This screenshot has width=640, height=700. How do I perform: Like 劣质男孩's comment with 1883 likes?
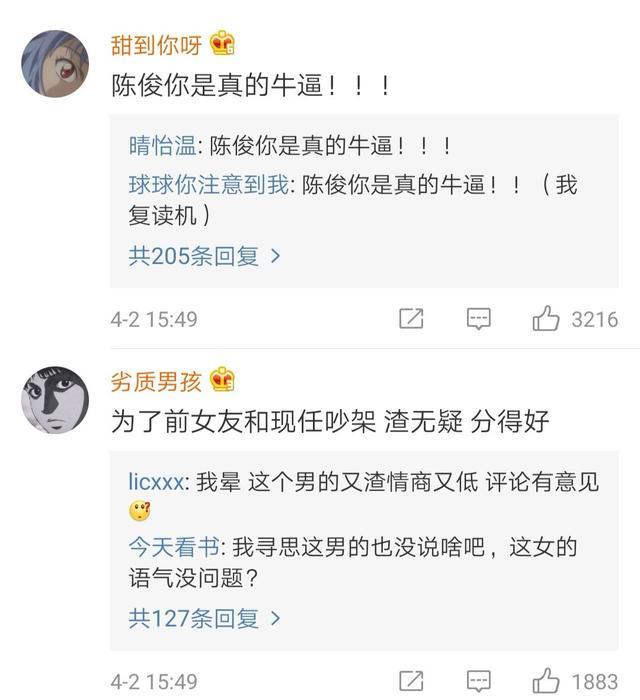coord(547,681)
